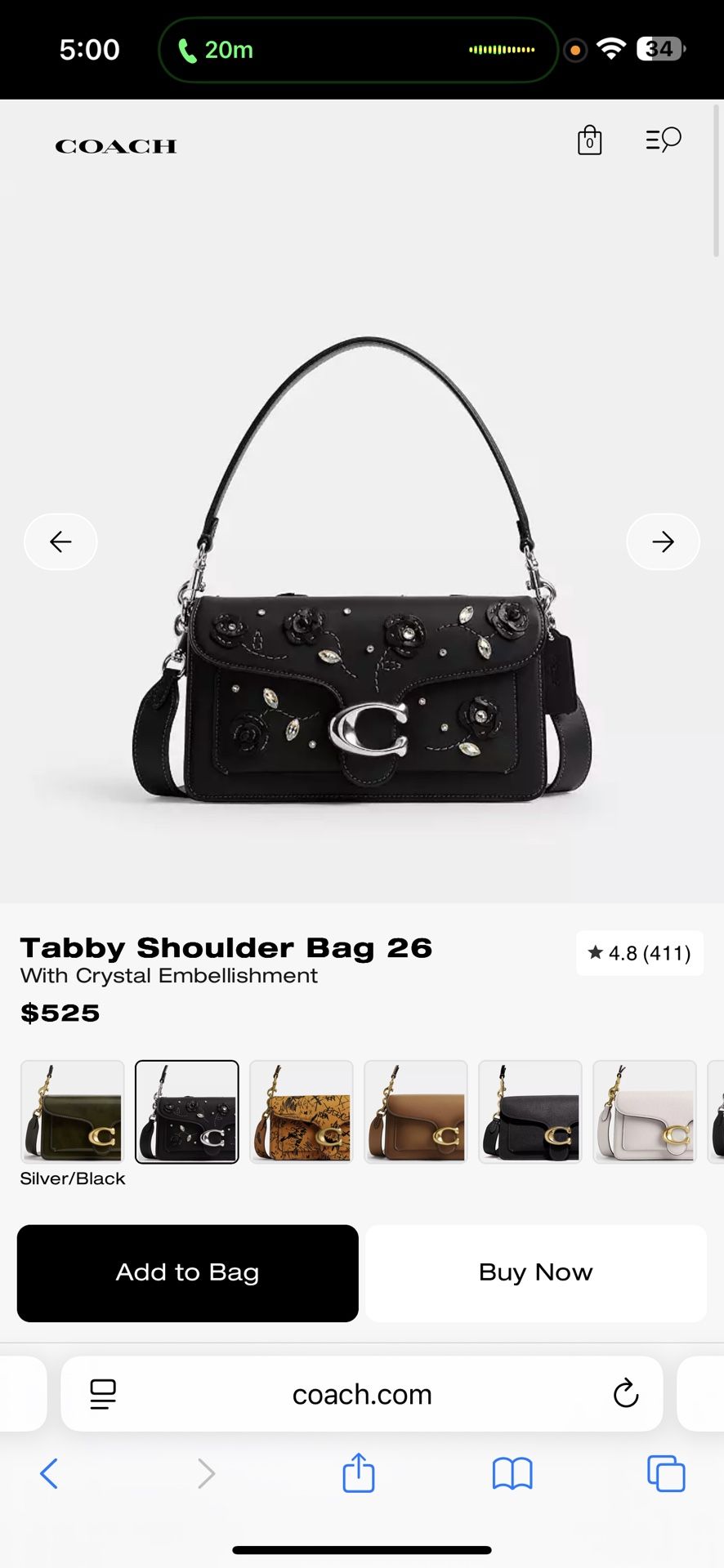Tap Add to Bag
This screenshot has height=1568, width=724.
pyautogui.click(x=187, y=1272)
